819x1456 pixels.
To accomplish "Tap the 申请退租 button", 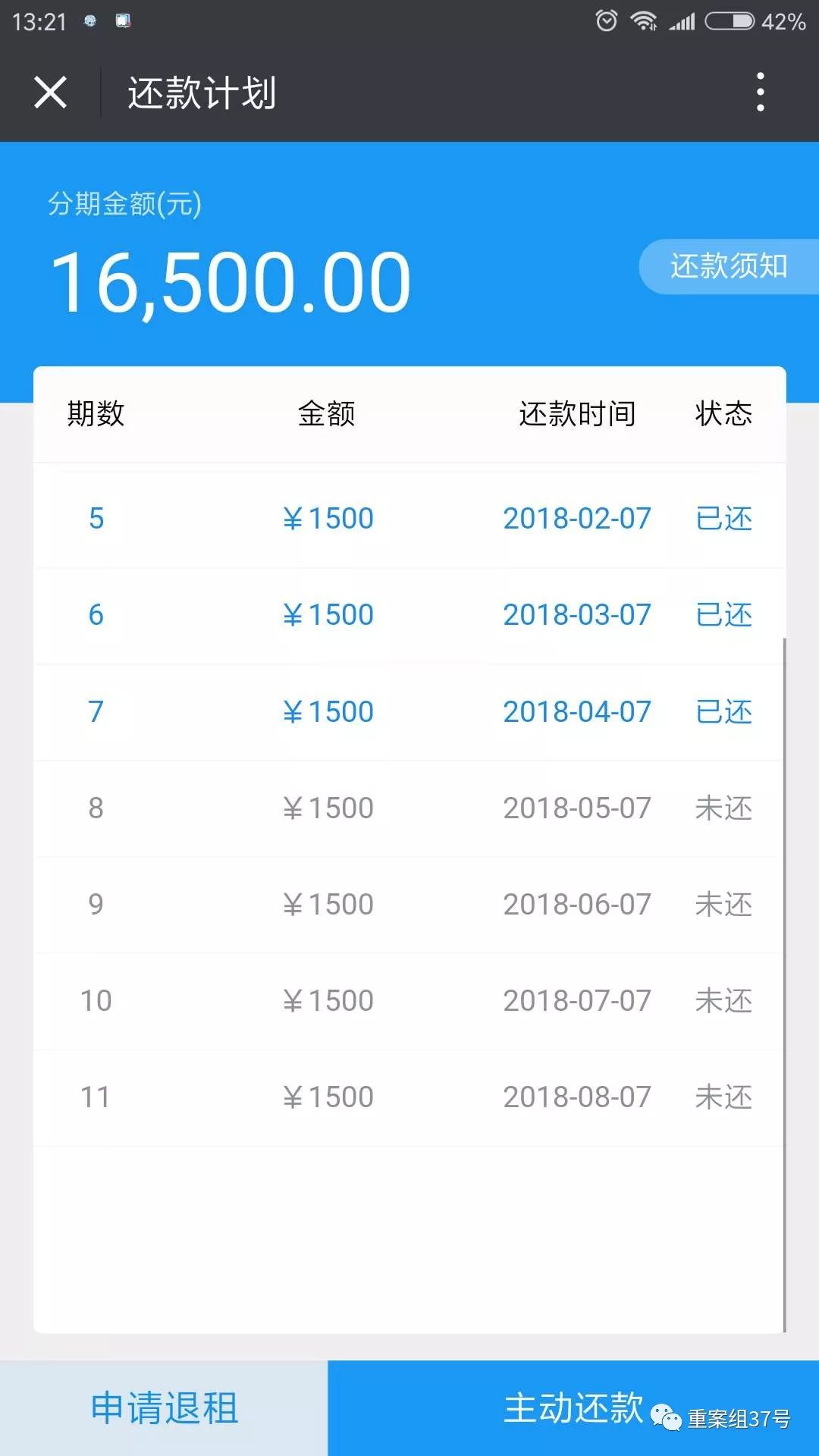I will [164, 1407].
